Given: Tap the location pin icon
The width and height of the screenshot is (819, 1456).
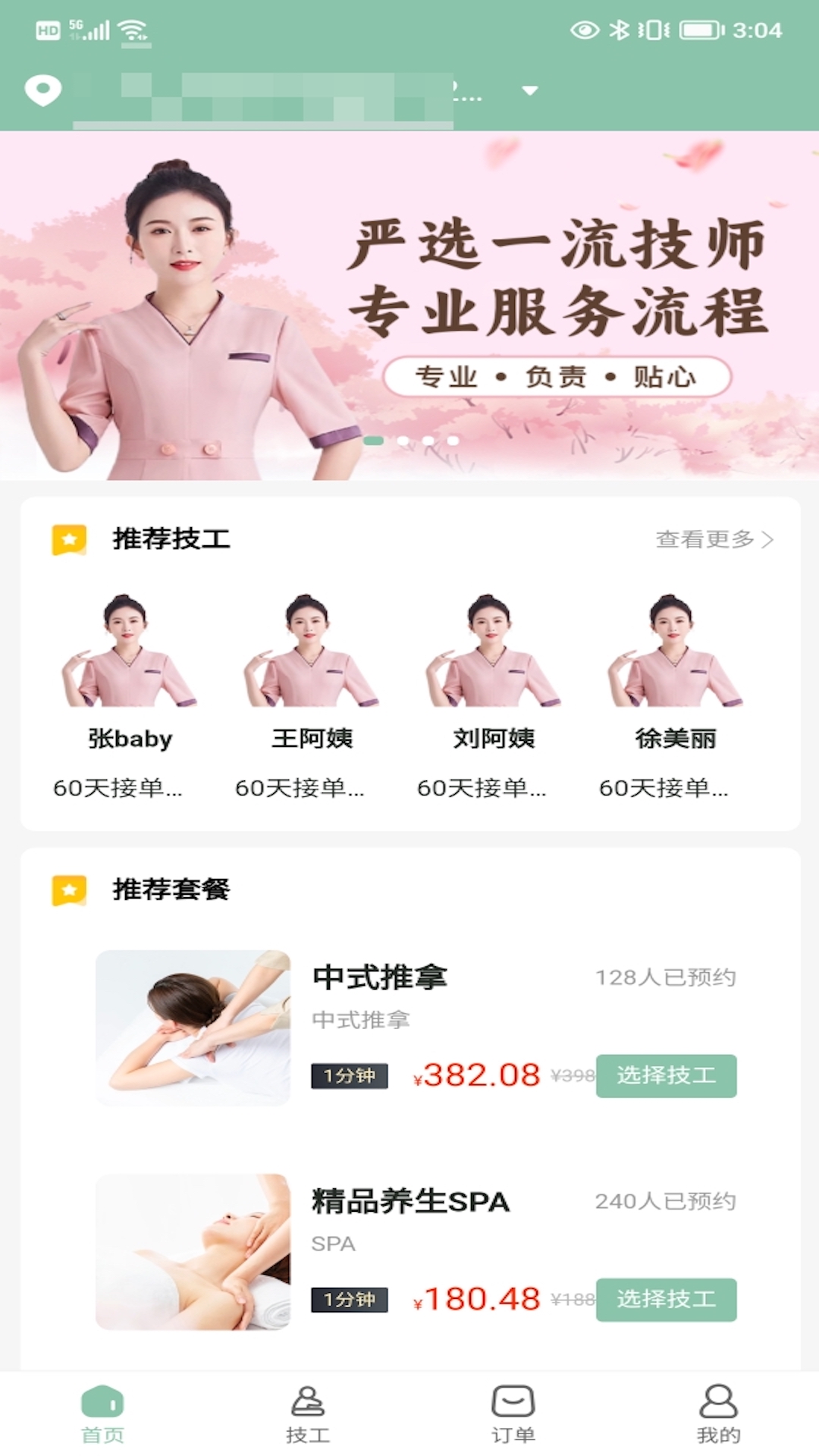Looking at the screenshot, I should [x=43, y=91].
